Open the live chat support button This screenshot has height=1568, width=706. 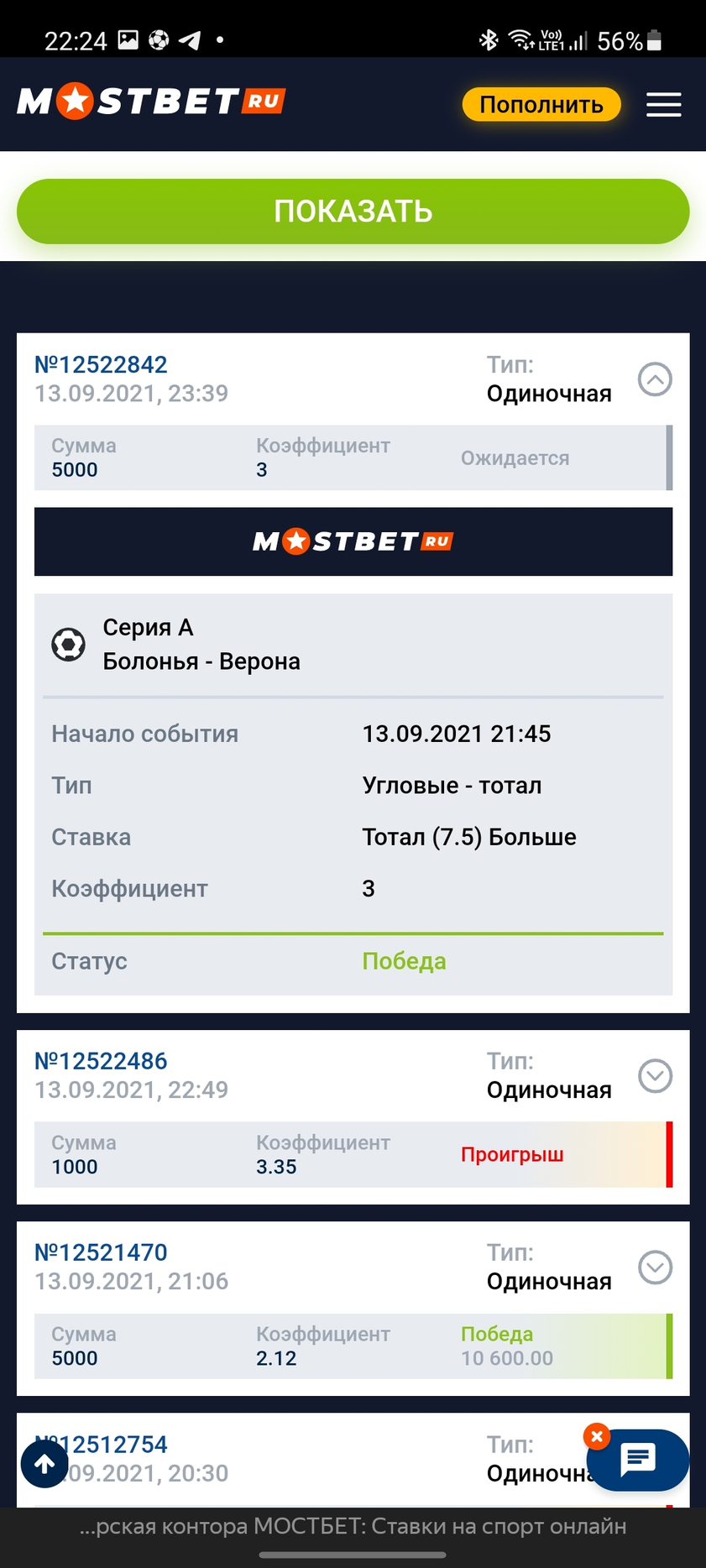[x=638, y=1460]
